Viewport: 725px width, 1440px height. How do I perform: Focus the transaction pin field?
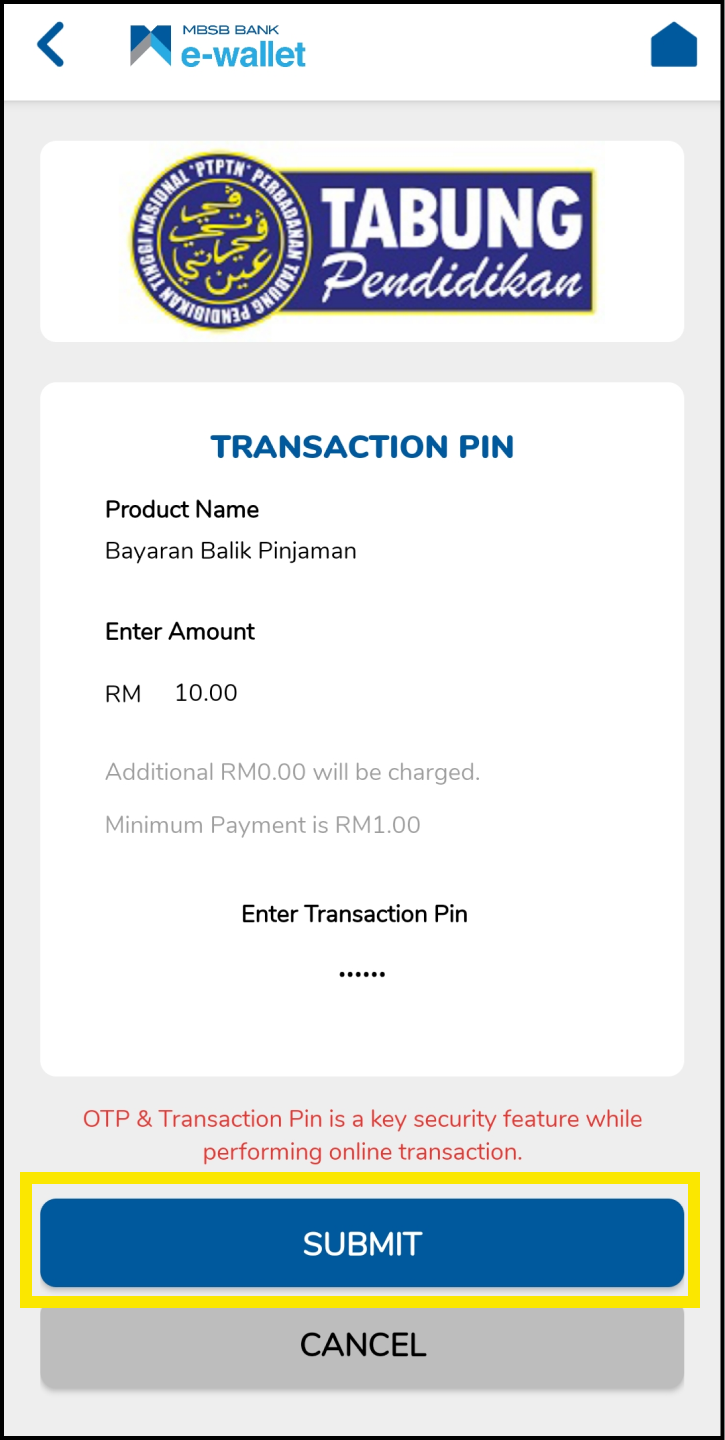coord(362,973)
